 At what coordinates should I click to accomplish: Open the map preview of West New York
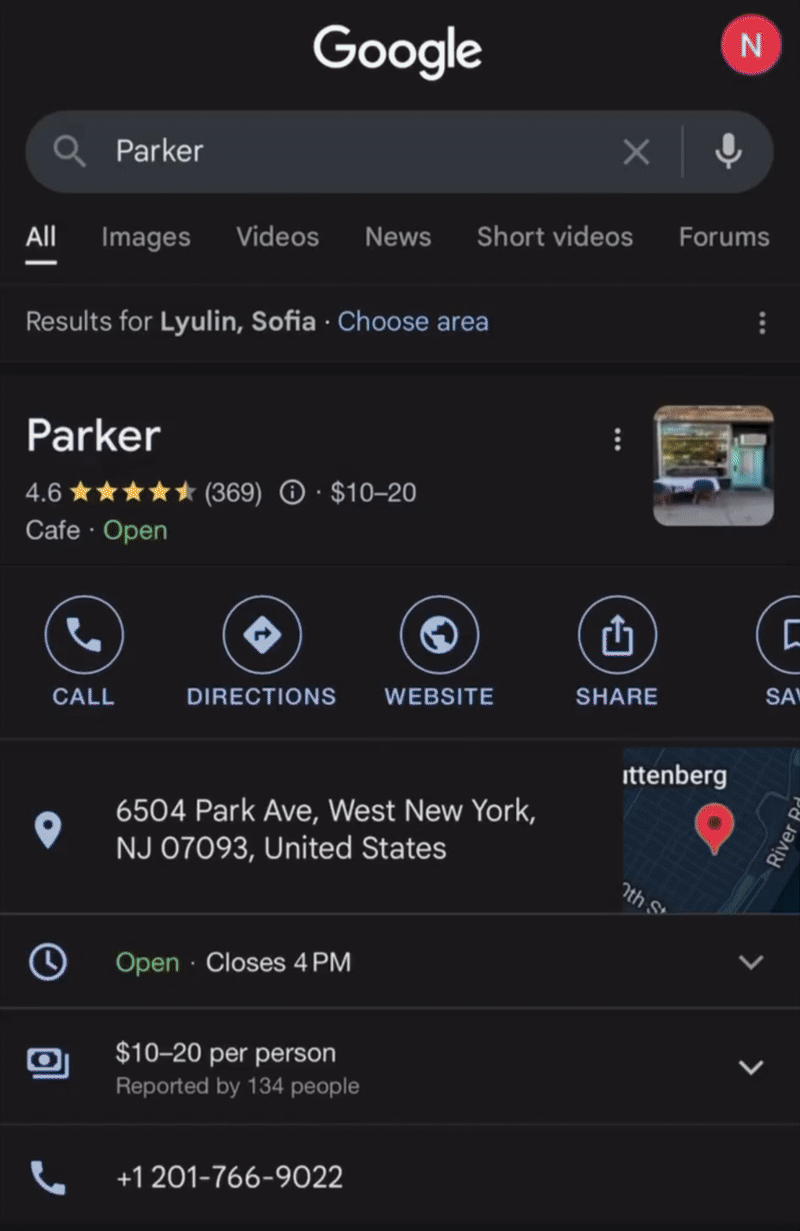711,829
